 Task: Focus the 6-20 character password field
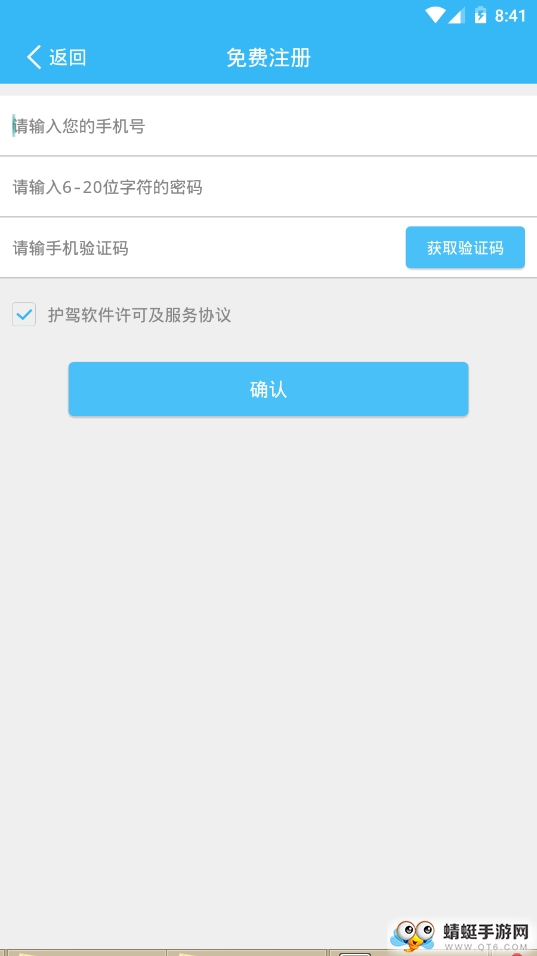(268, 187)
